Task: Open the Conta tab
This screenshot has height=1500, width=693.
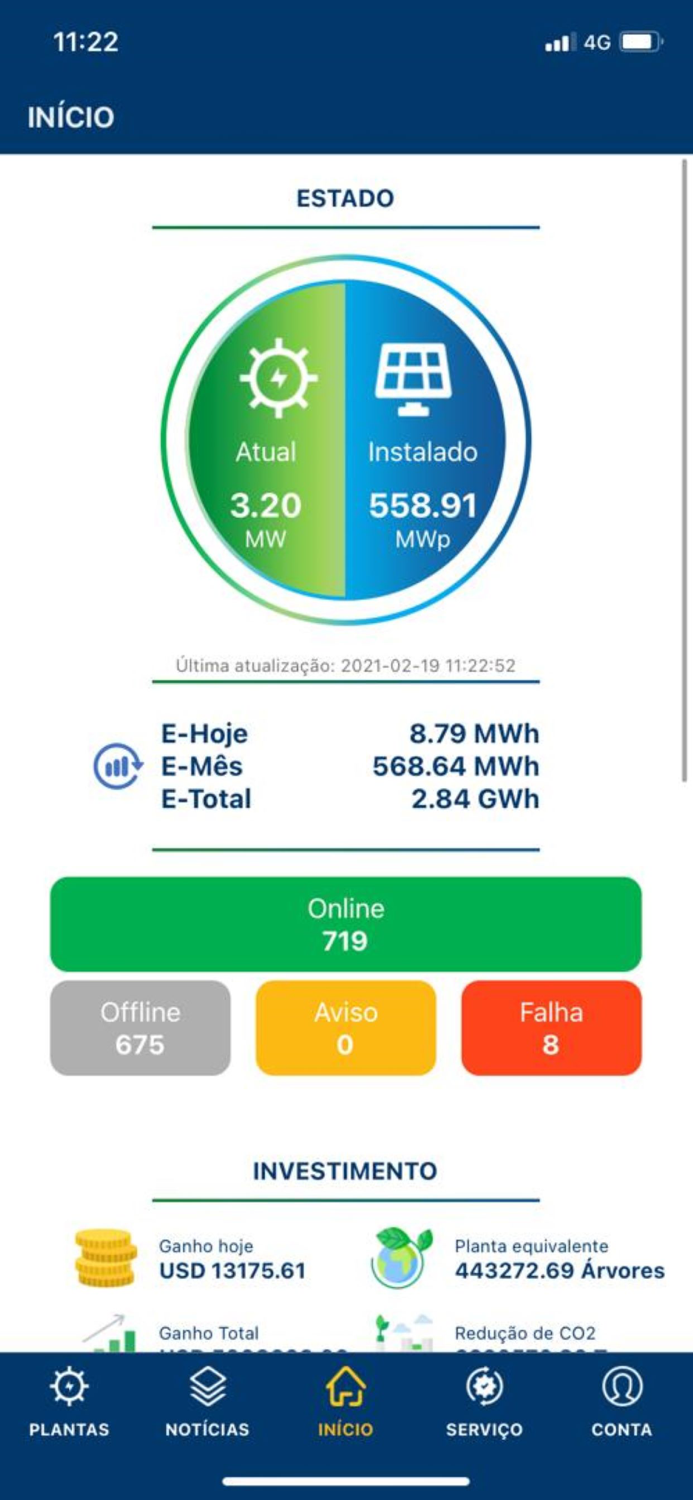Action: coord(622,1402)
